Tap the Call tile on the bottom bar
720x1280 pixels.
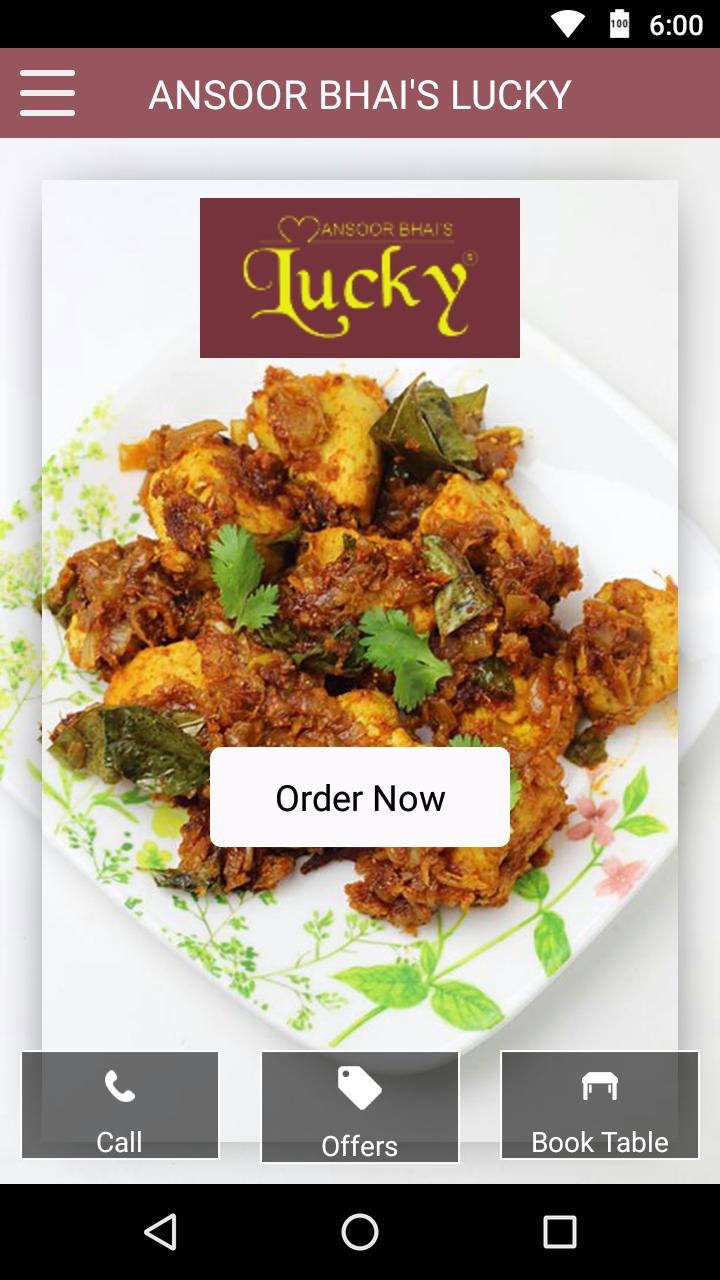[x=119, y=1107]
